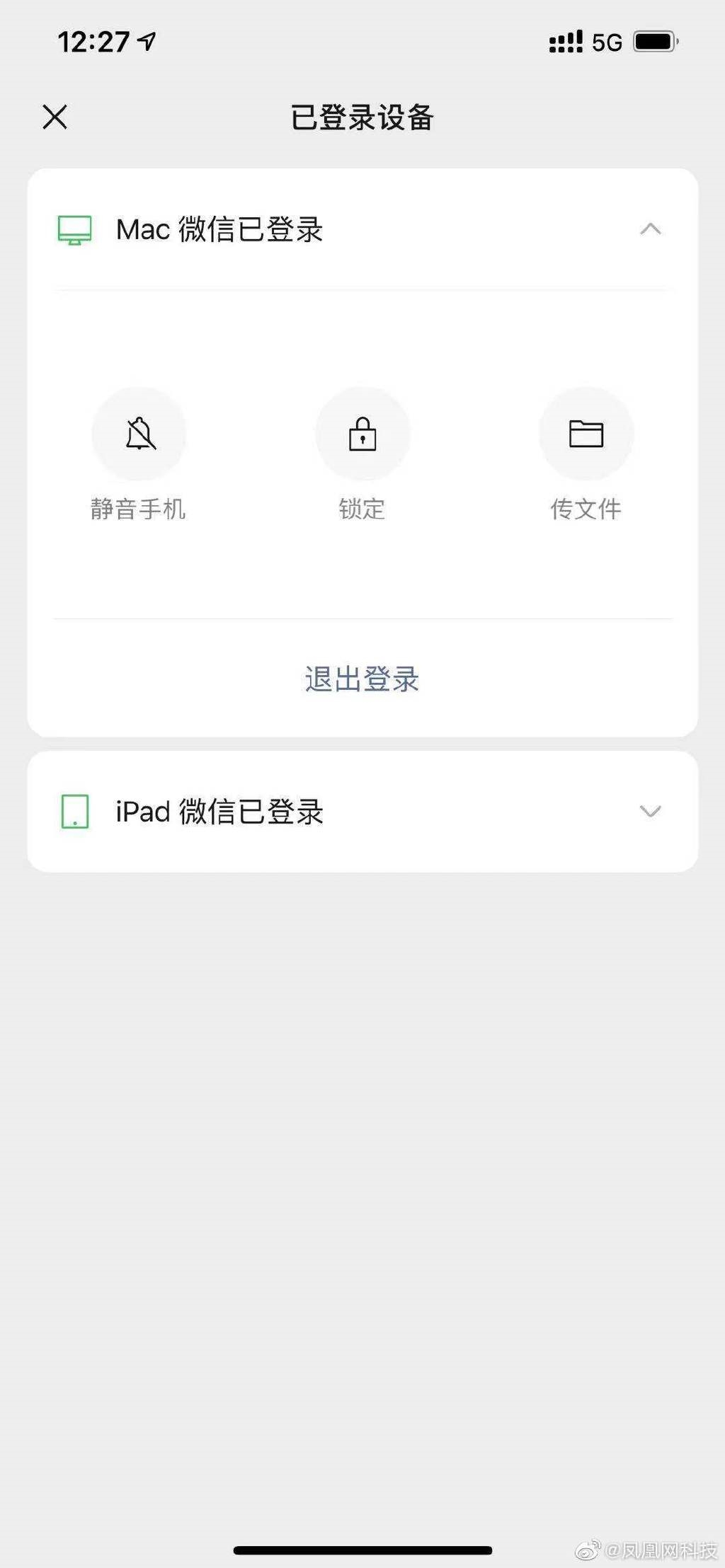Expand the iPad 微信已登录 section
Image resolution: width=725 pixels, height=1568 pixels.
click(650, 812)
